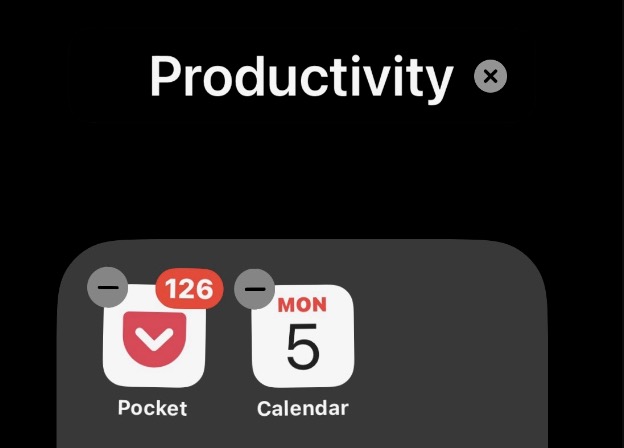624x448 pixels.
Task: Open the Pocket app
Action: (154, 337)
